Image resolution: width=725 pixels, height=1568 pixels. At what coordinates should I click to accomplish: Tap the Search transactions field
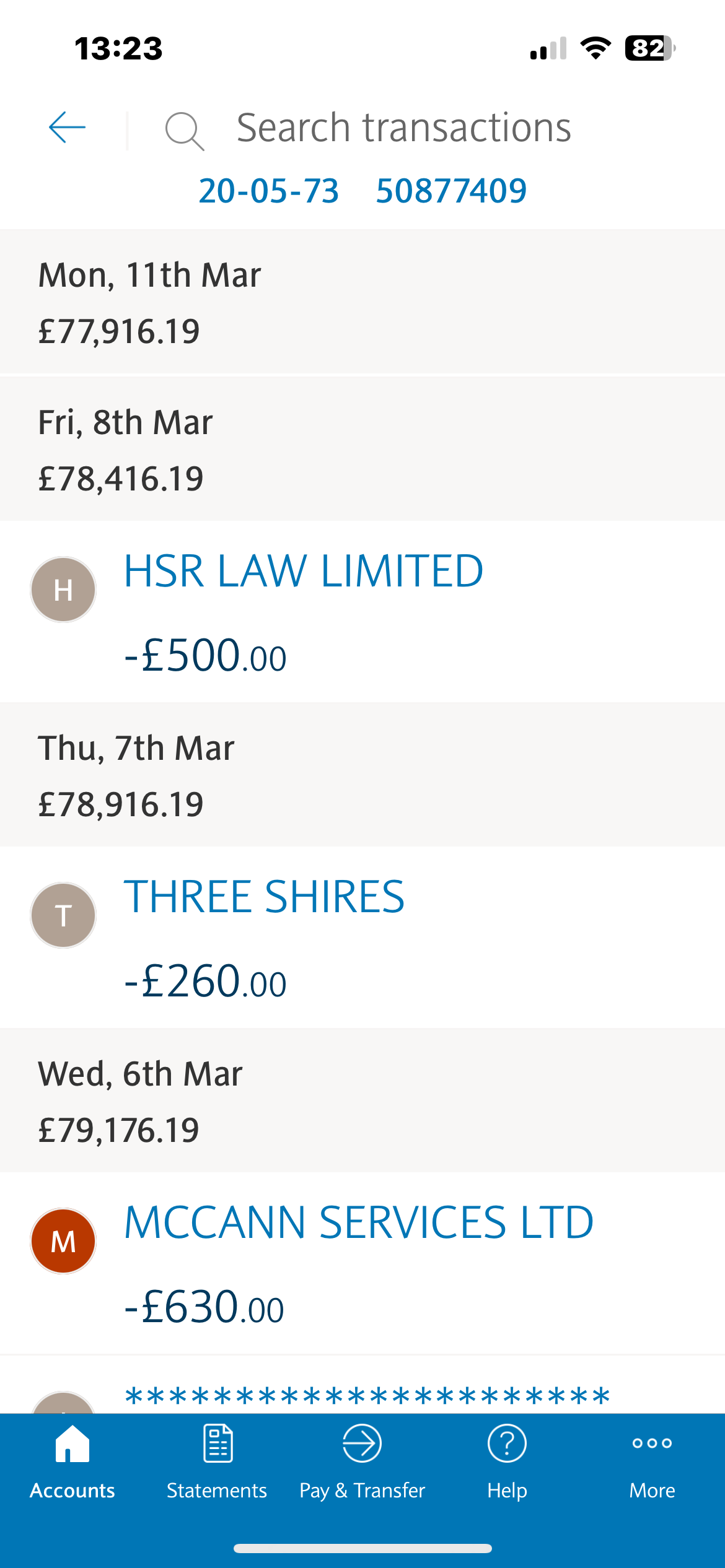tap(403, 128)
